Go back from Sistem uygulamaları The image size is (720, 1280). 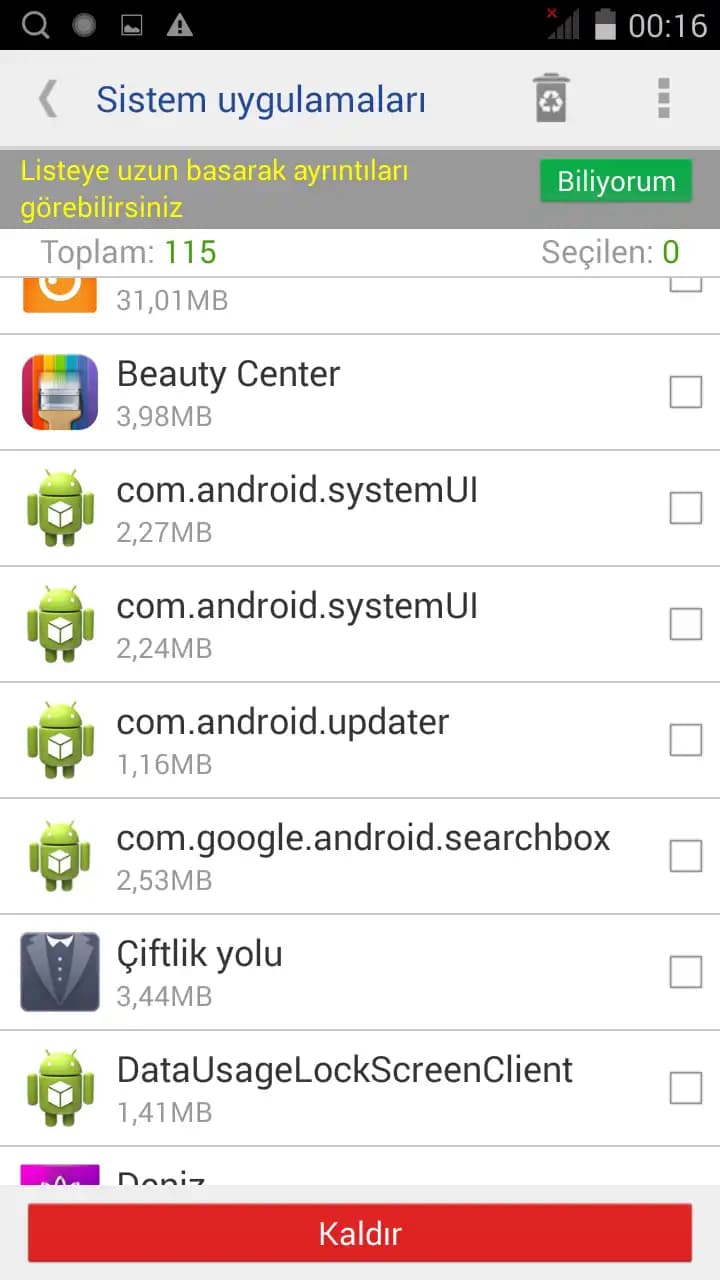[47, 100]
